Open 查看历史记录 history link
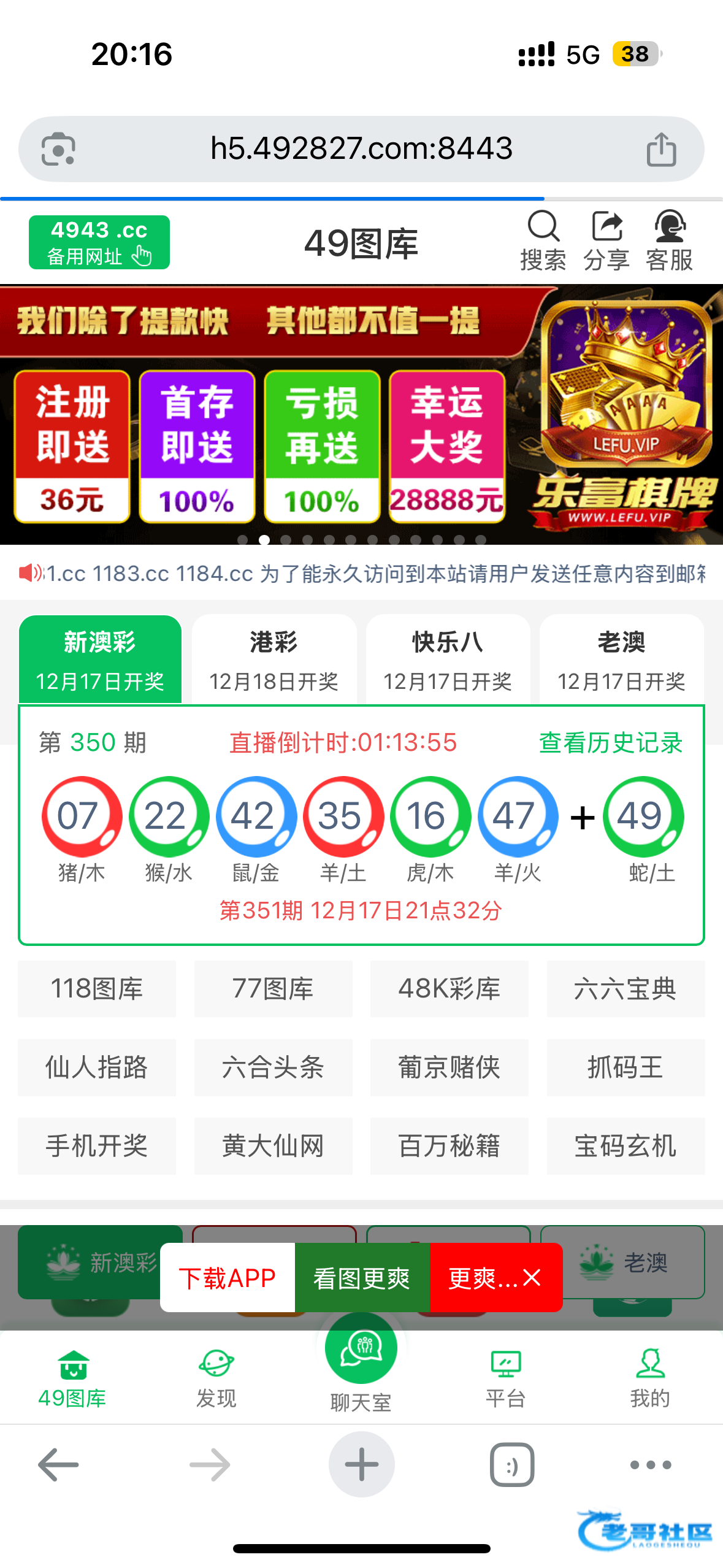 [x=610, y=743]
